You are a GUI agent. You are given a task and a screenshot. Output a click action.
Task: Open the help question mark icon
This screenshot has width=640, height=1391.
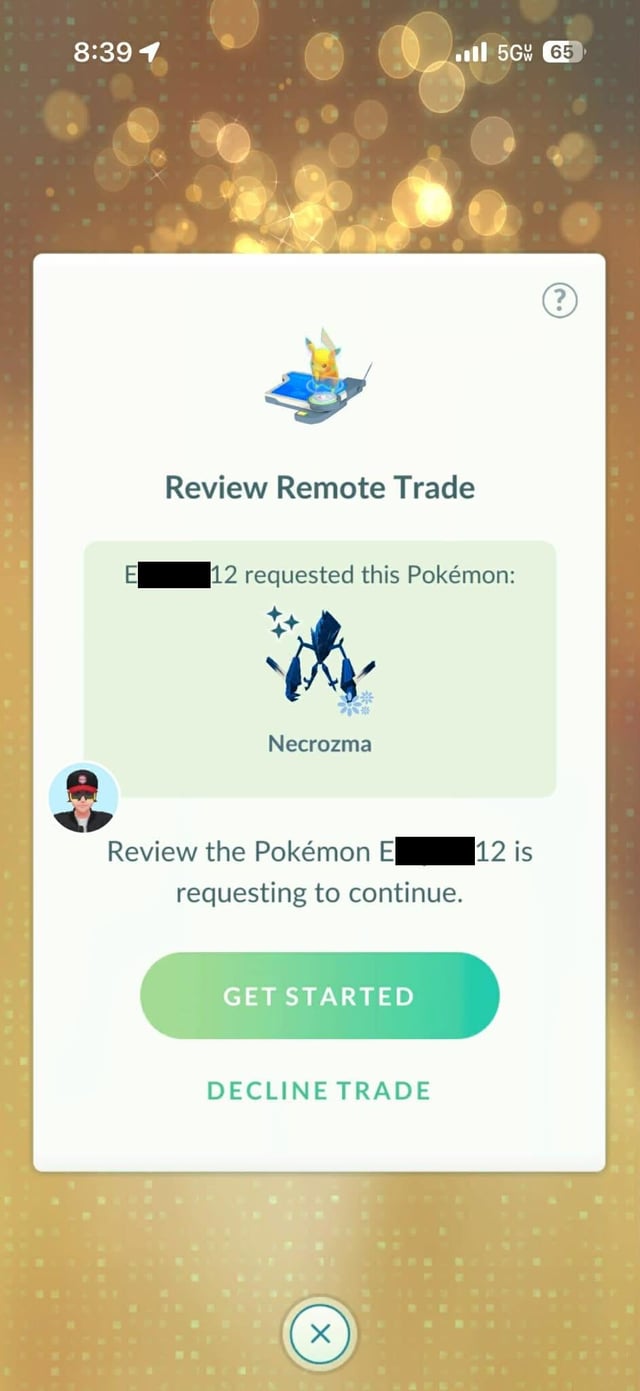click(560, 300)
